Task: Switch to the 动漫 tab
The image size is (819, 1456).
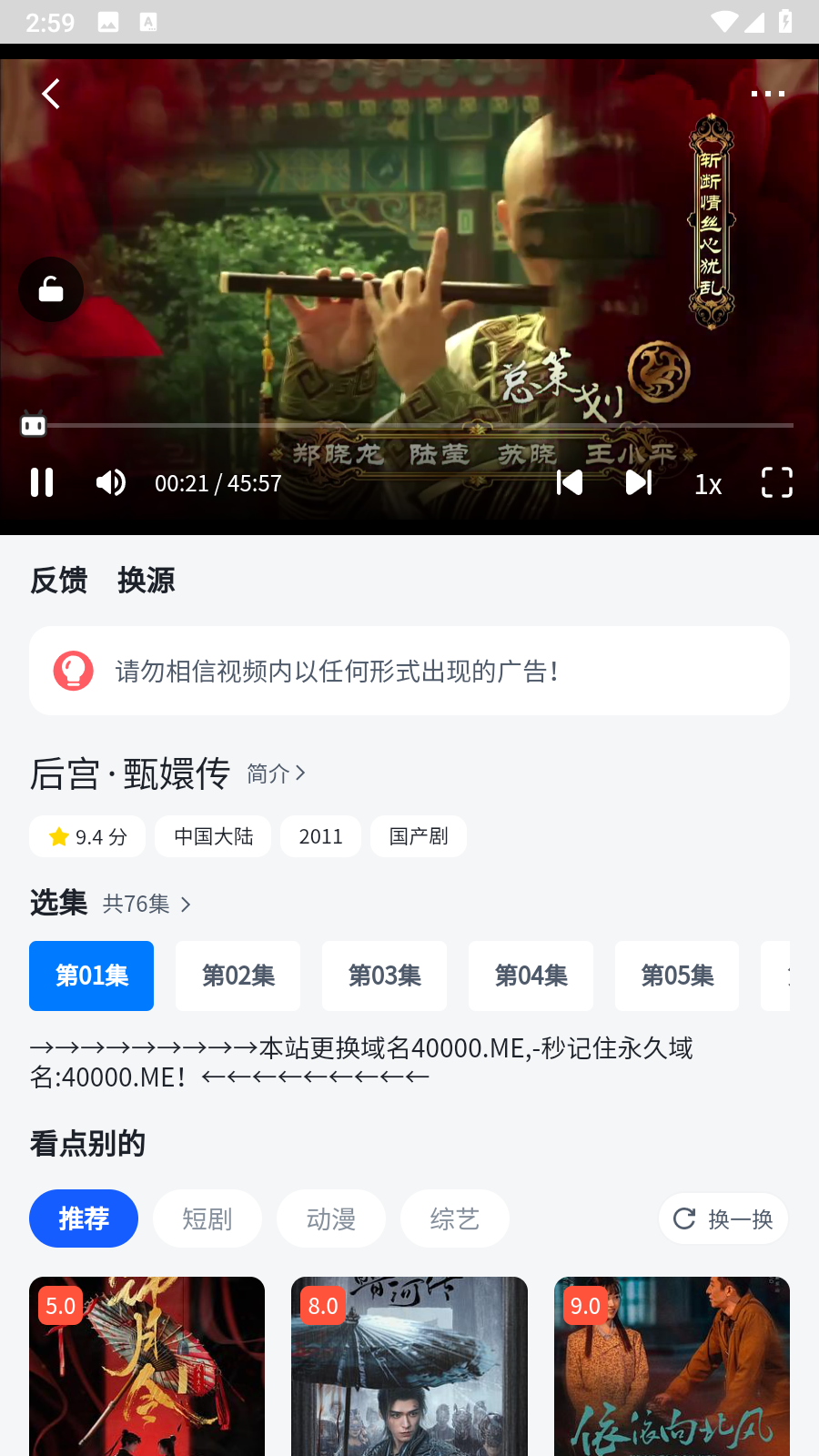Action: (330, 1218)
